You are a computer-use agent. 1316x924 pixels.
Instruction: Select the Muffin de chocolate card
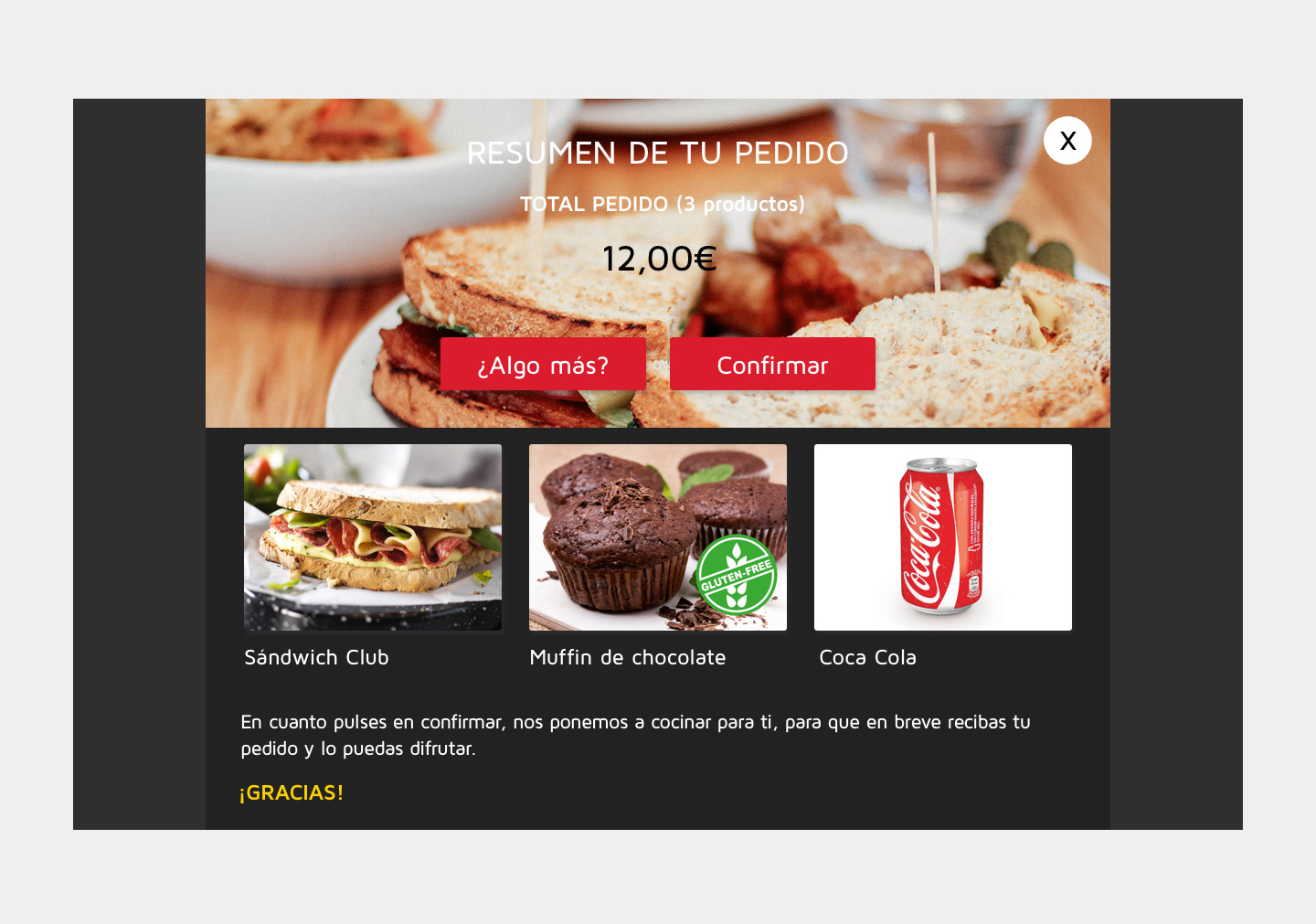(x=658, y=537)
